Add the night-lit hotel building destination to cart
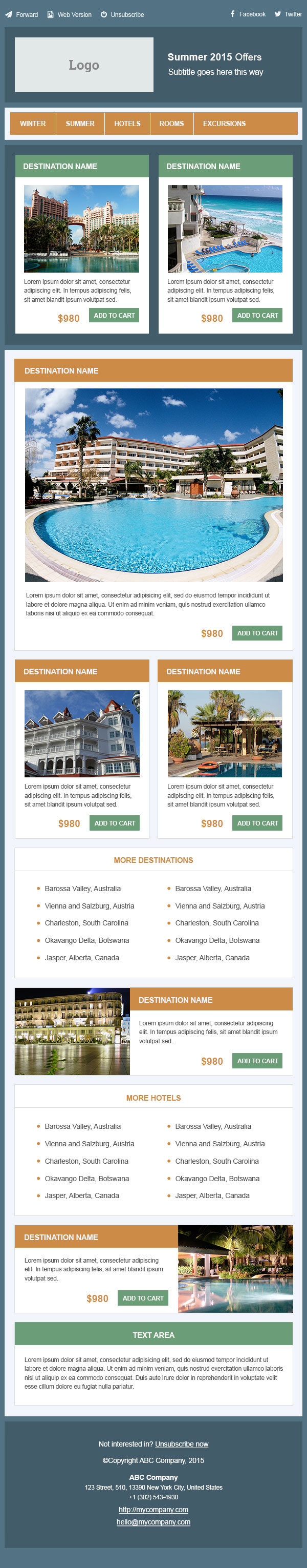 tap(257, 1060)
